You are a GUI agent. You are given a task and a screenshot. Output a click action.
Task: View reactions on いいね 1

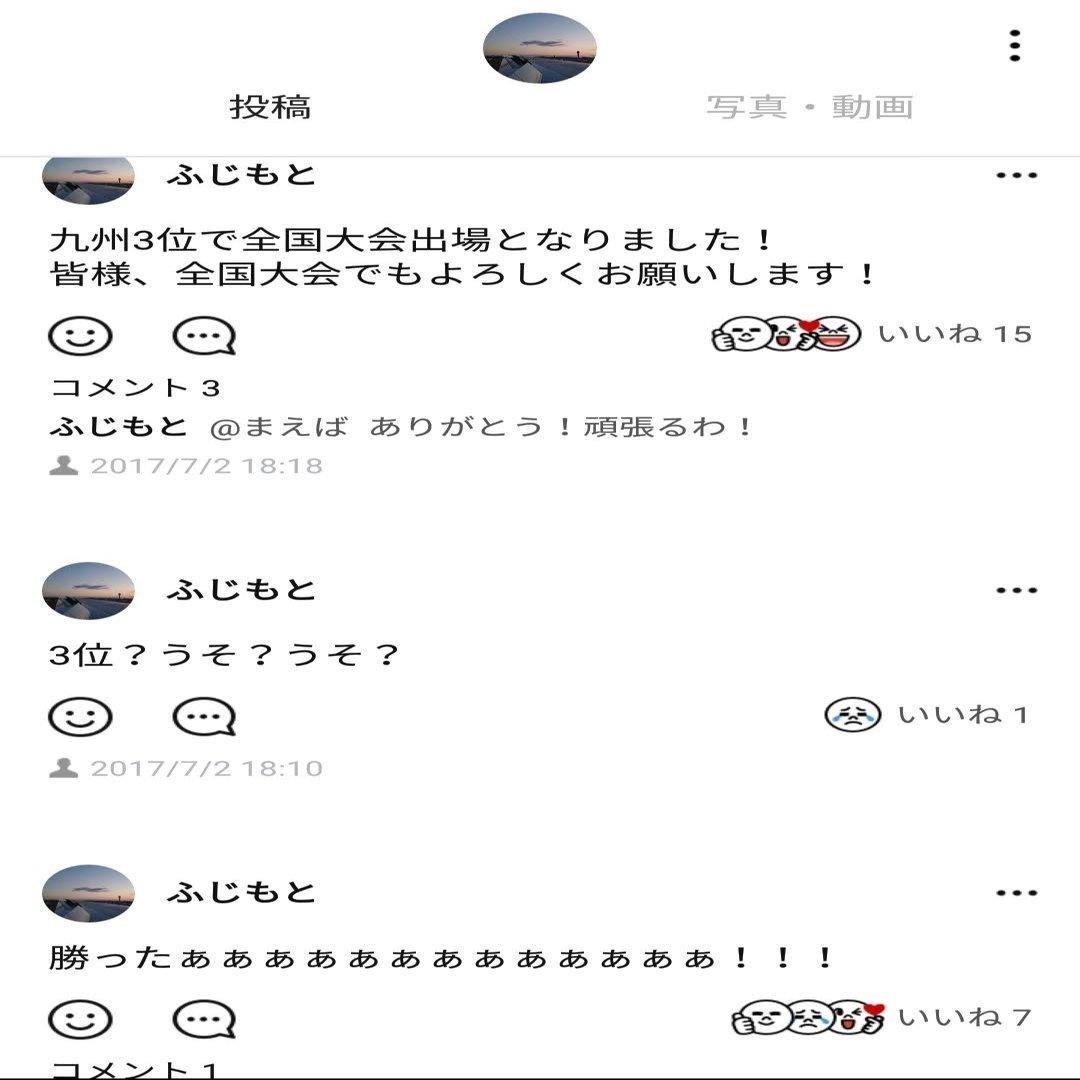(x=962, y=715)
